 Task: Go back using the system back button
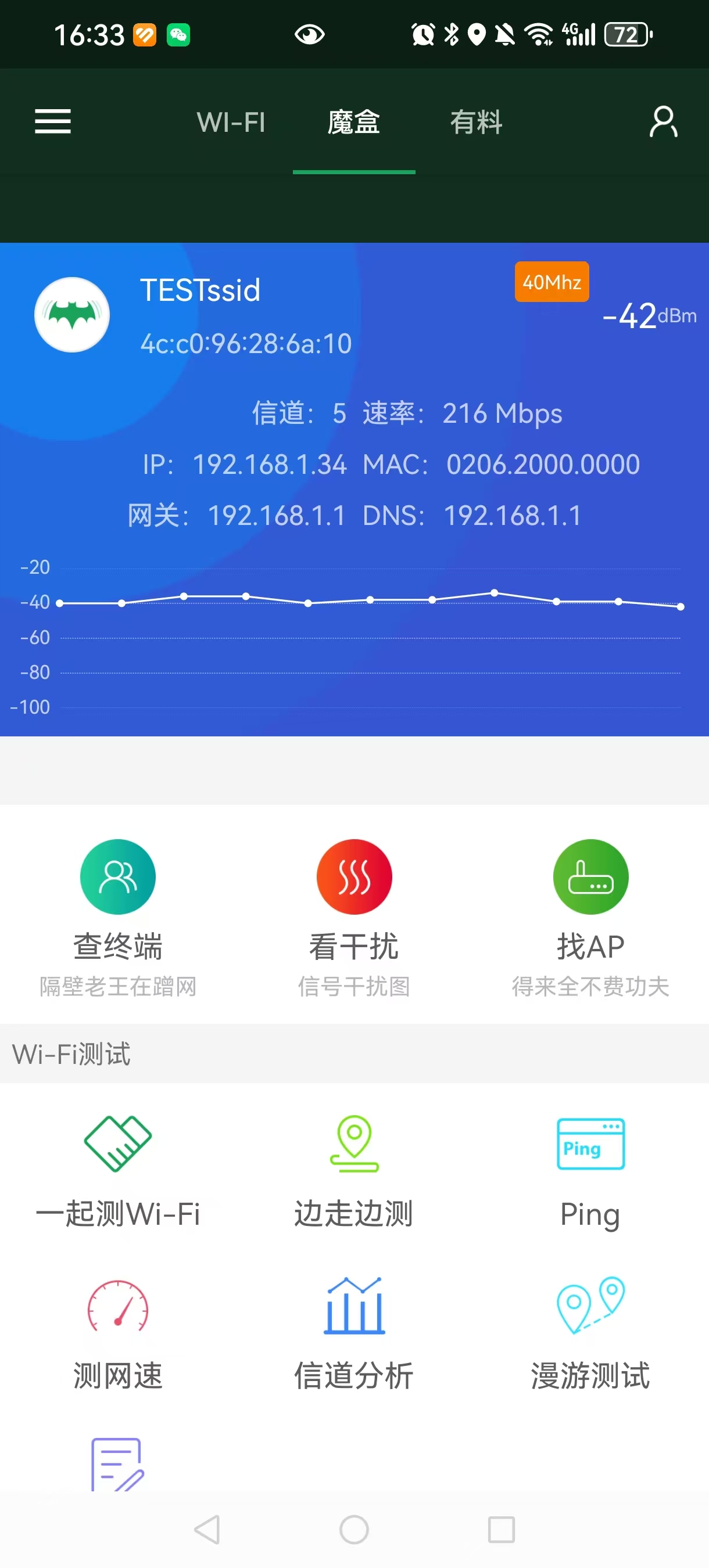[207, 1529]
